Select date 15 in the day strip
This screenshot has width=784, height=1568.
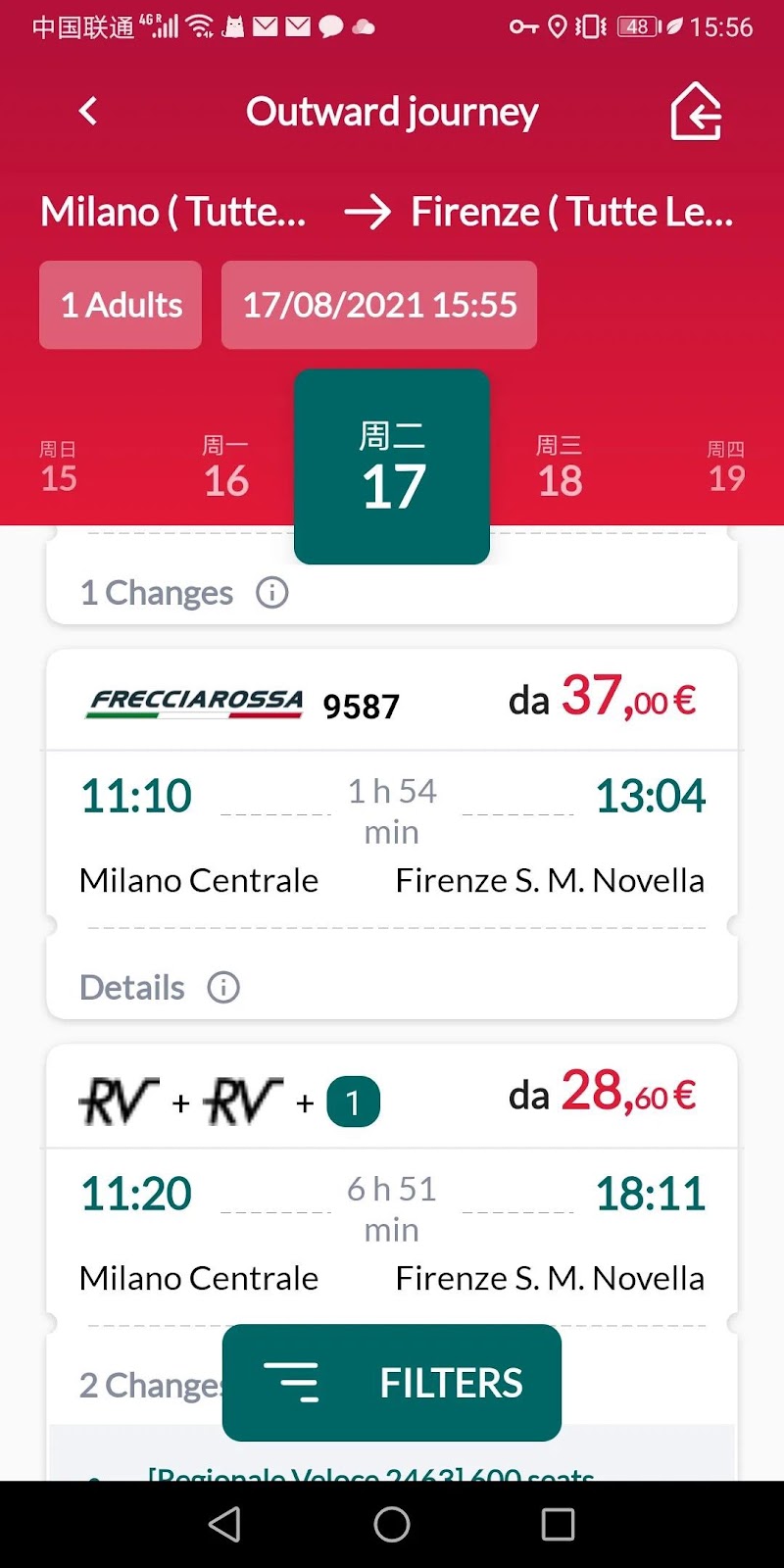coord(59,466)
